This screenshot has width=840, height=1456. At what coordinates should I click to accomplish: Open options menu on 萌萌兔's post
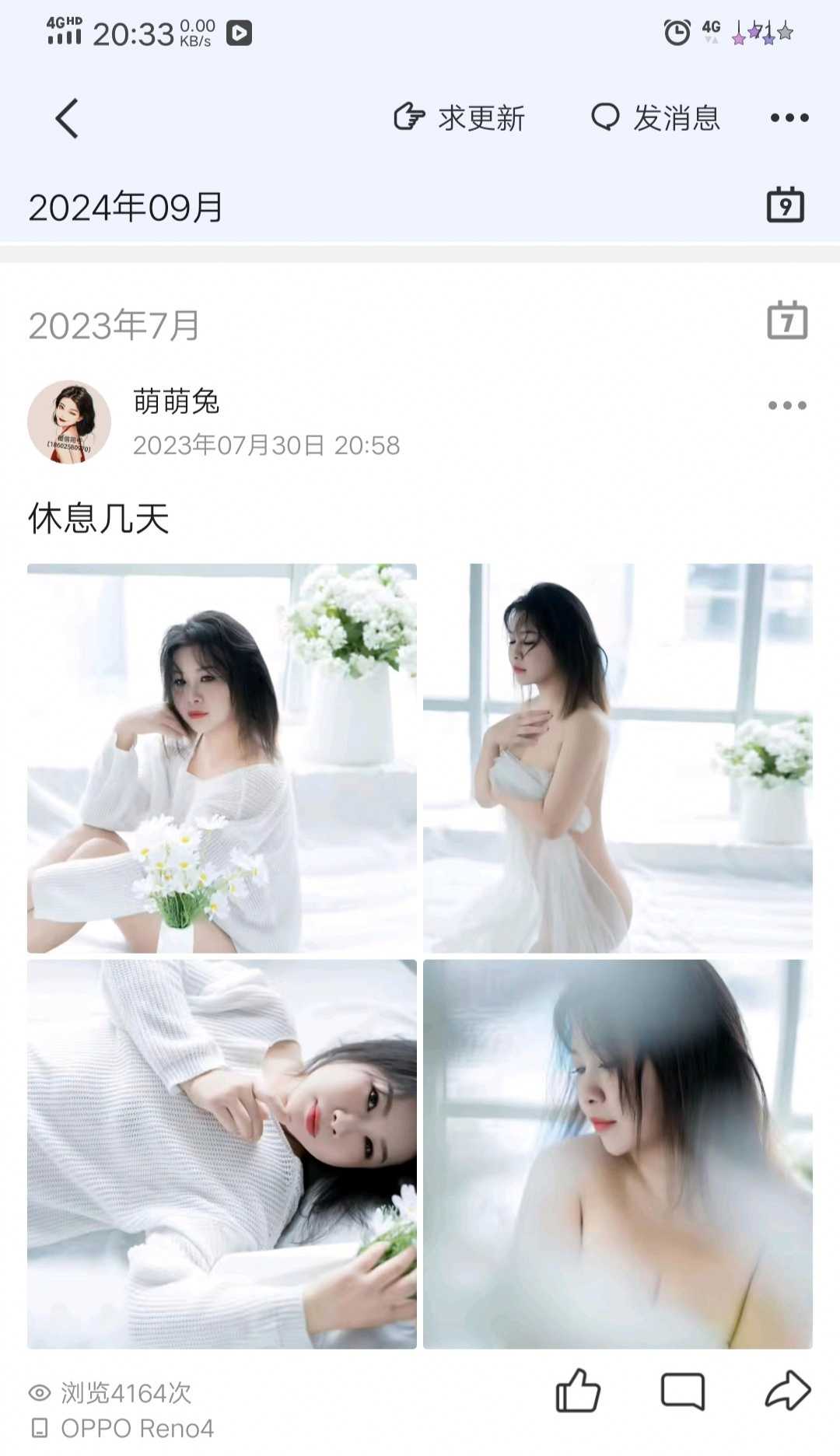[787, 405]
